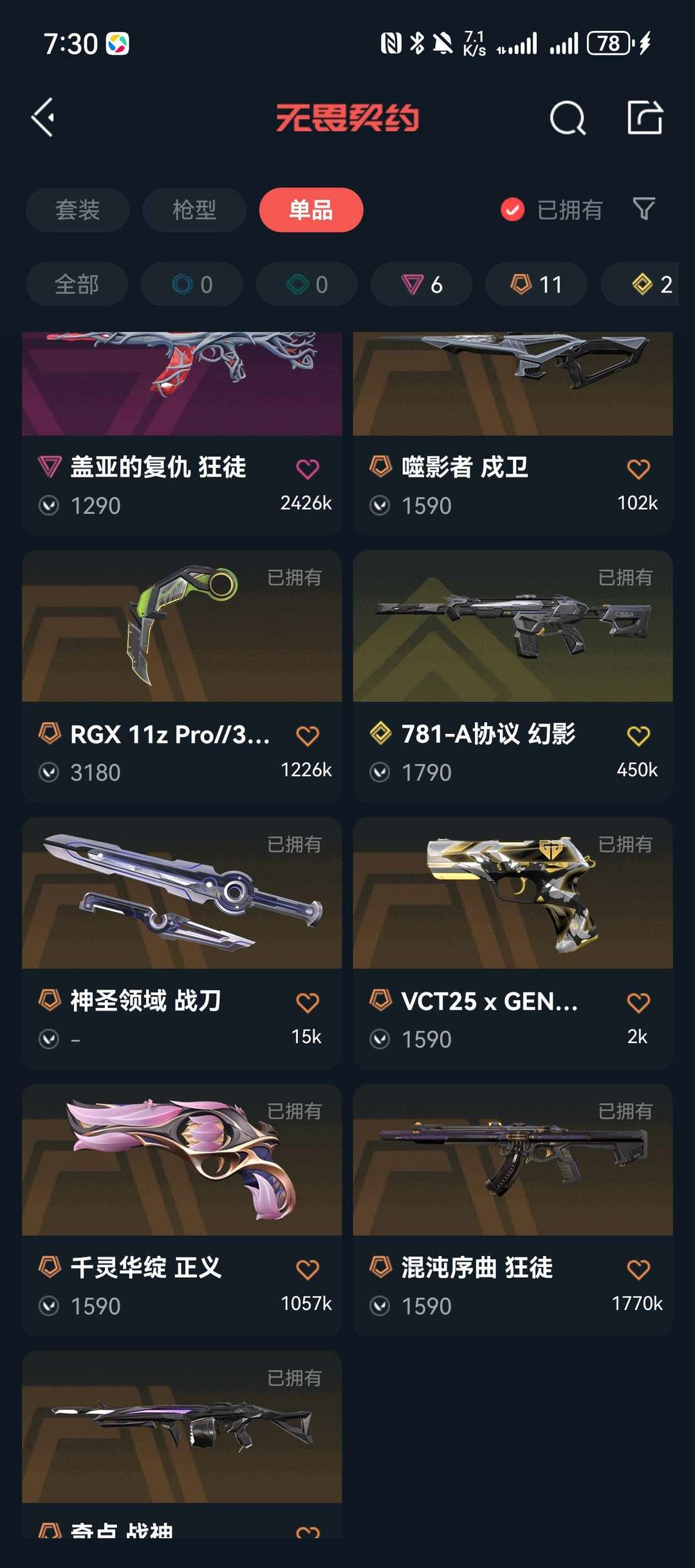
Task: Open the VCT25 x GEN skin card
Action: 512,894
